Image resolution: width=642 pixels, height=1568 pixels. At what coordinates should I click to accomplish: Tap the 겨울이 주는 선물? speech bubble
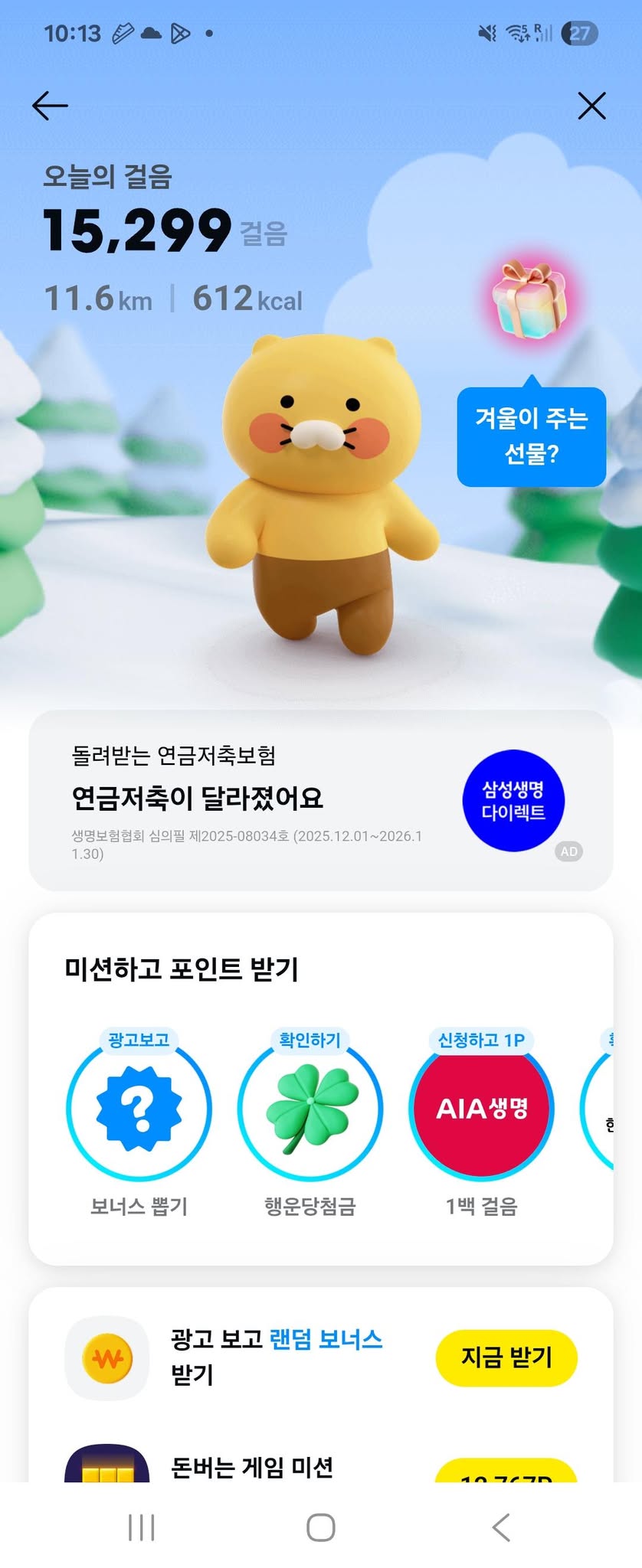[x=531, y=436]
